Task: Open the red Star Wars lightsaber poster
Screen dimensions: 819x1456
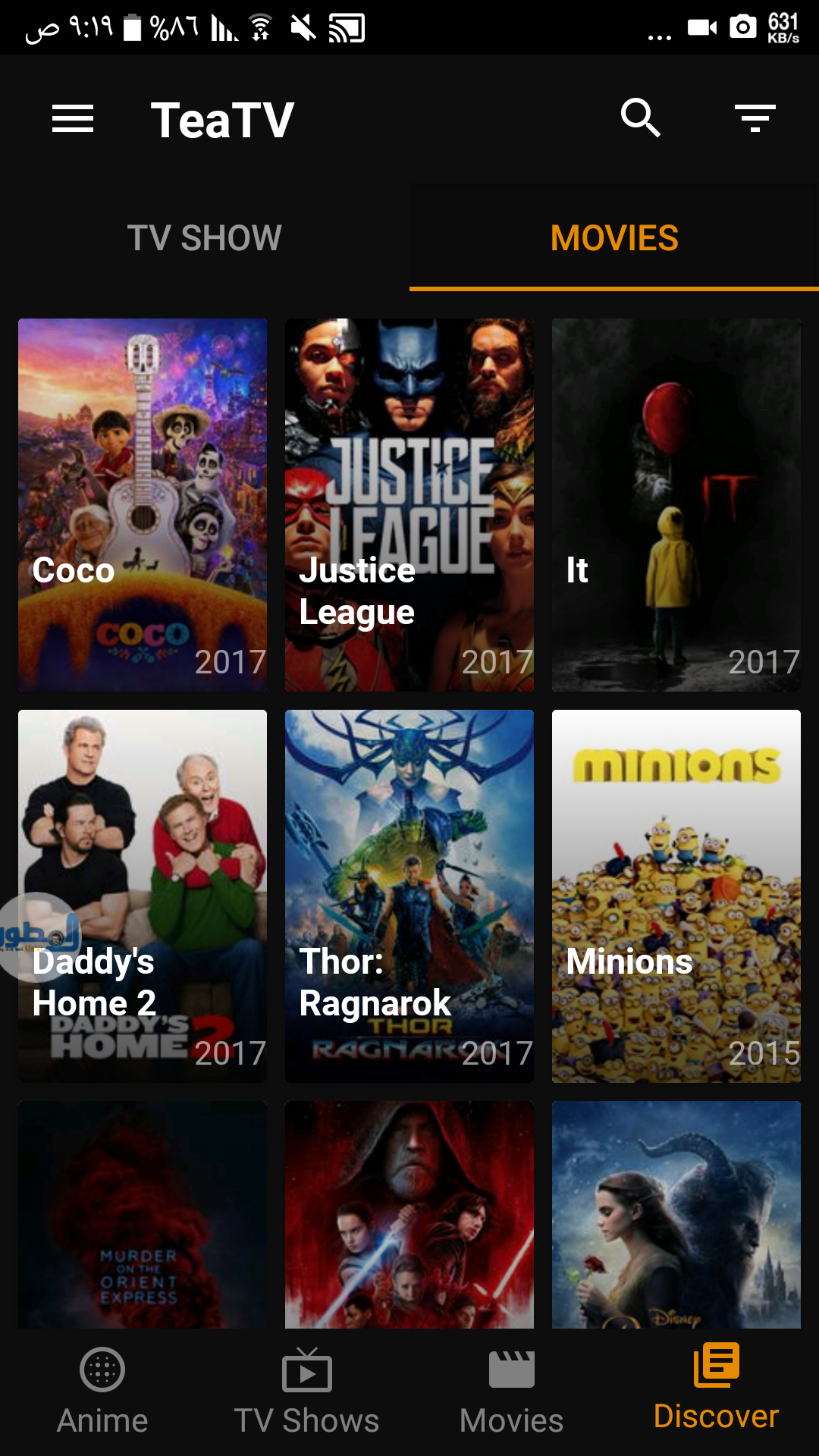Action: coord(409,1214)
